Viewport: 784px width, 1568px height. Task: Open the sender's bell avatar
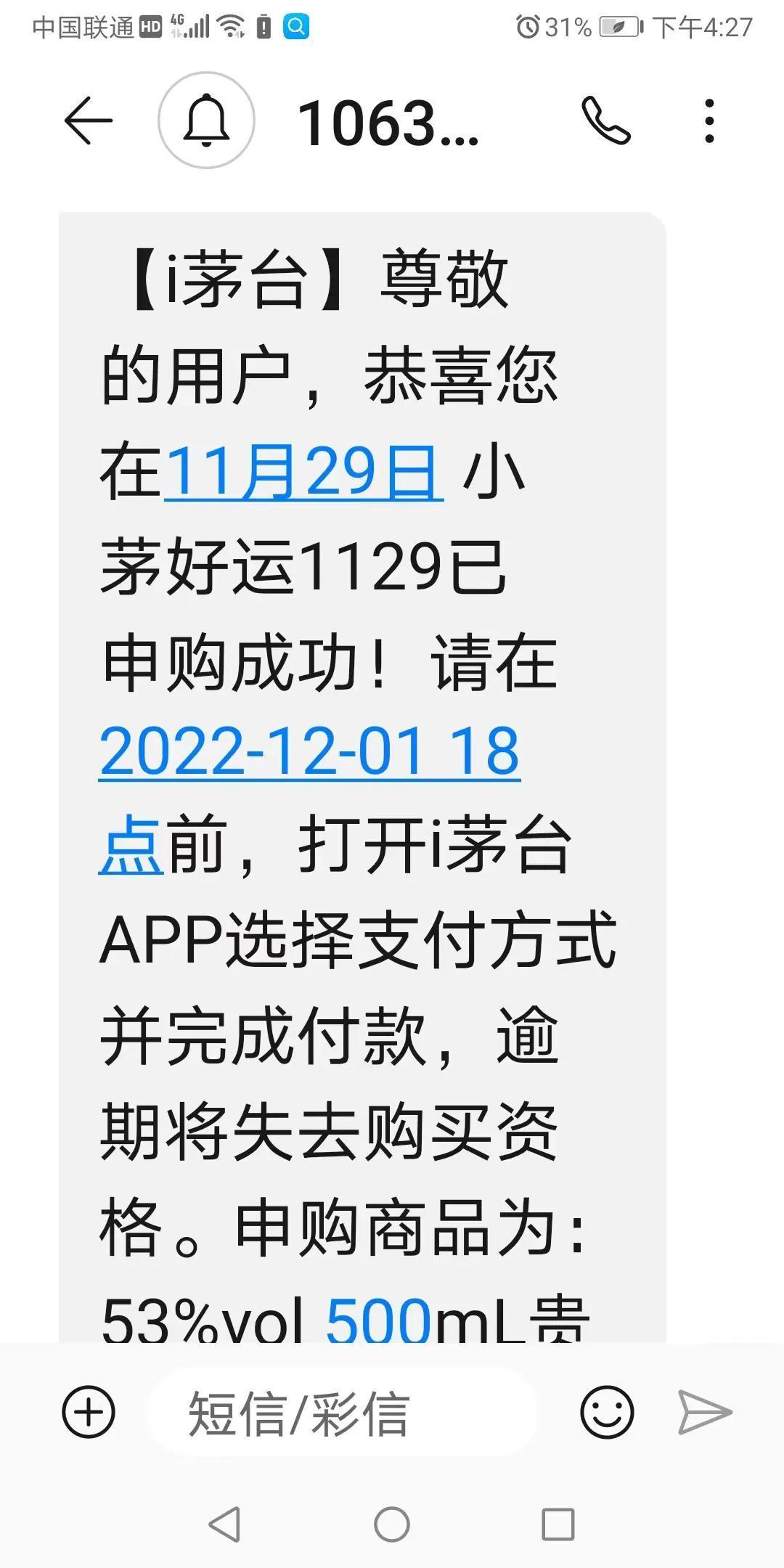coord(206,121)
